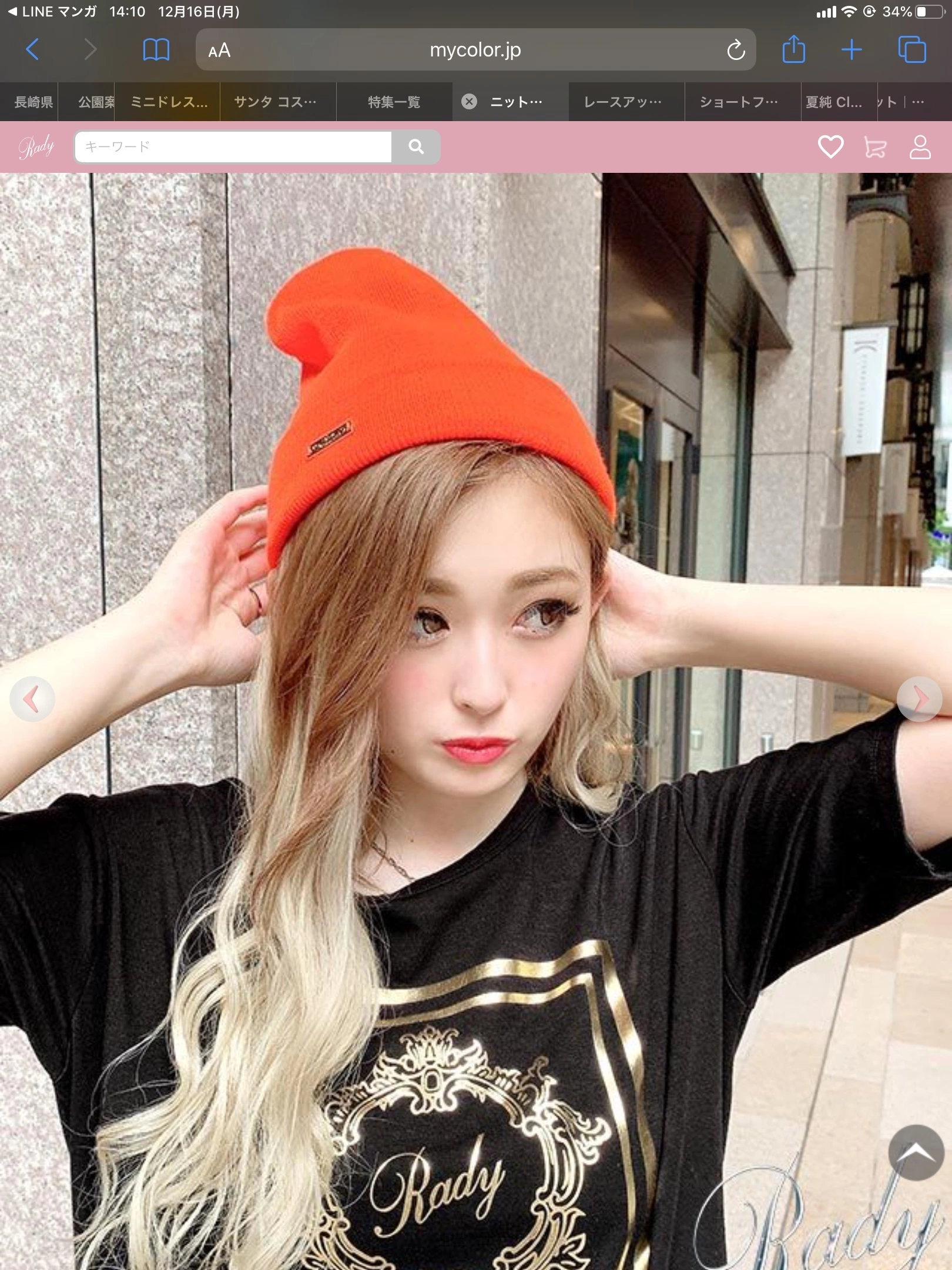Viewport: 952px width, 1270px height.
Task: Tap the Rady keyword search field
Action: pyautogui.click(x=233, y=146)
